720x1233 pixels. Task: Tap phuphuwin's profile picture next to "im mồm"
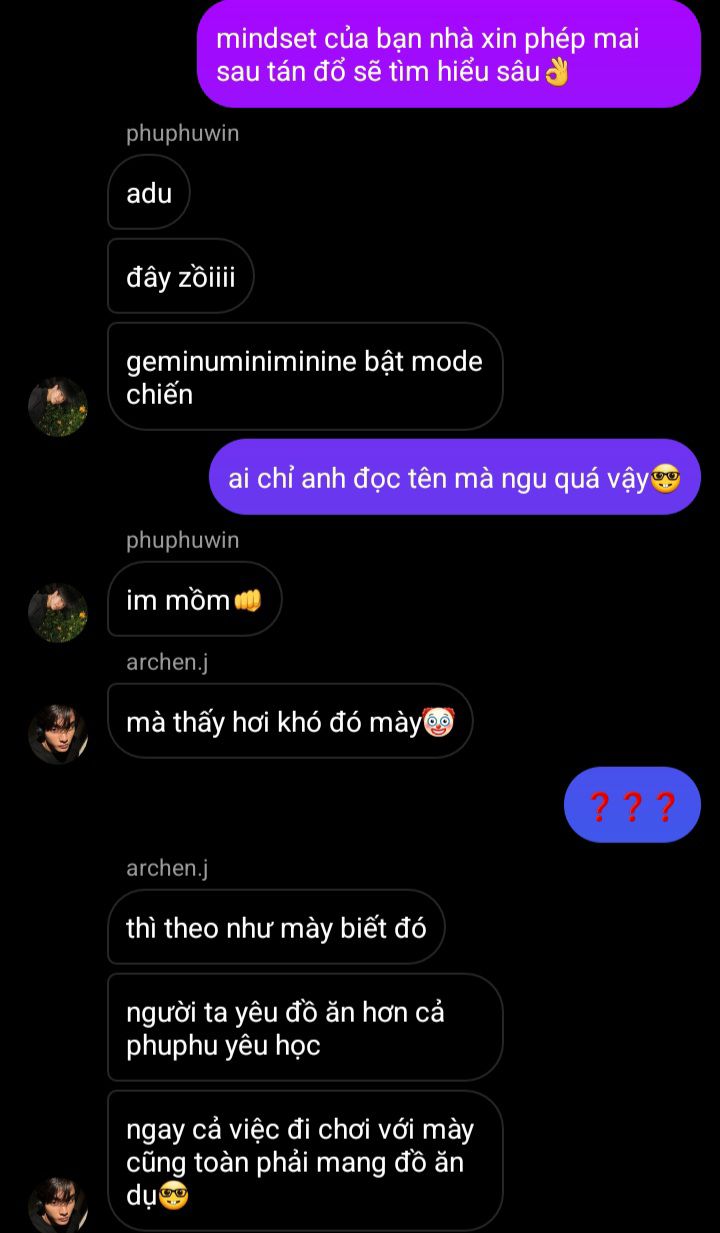tap(58, 612)
